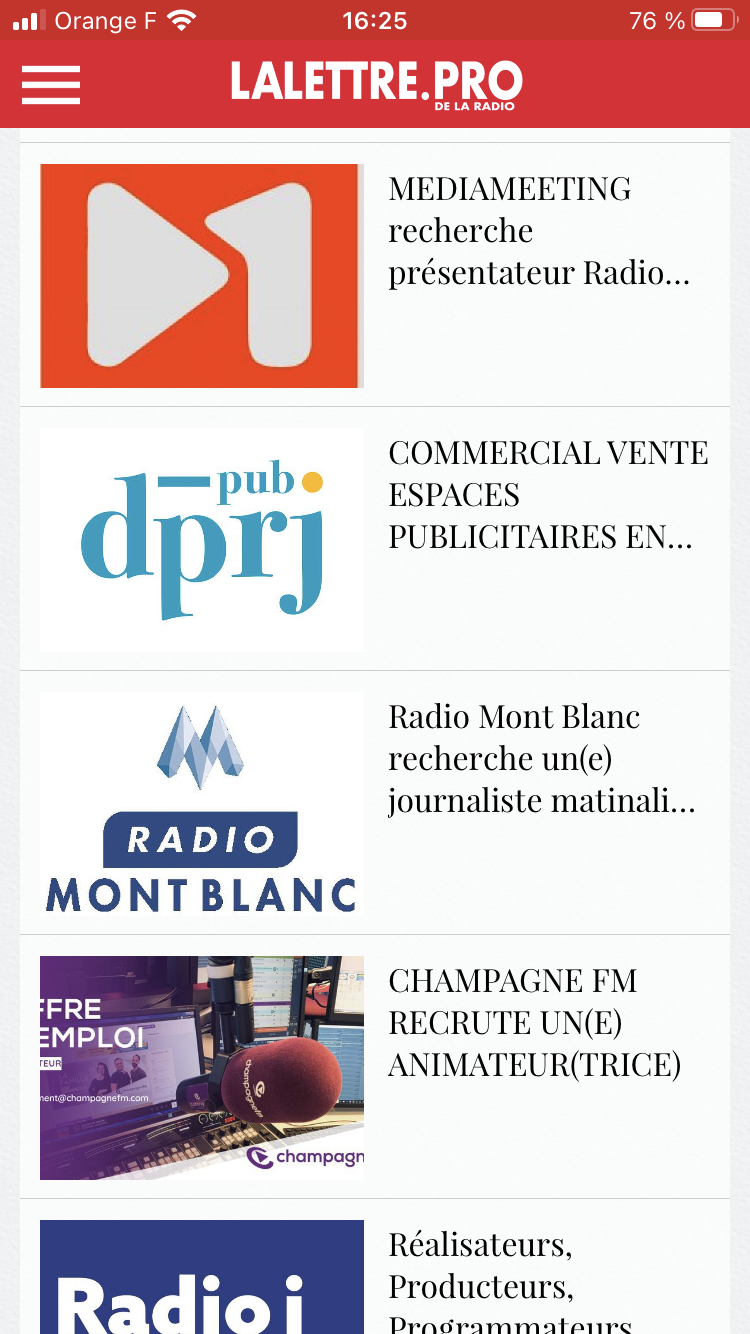Tap the dprj pub logo thumbnail
The width and height of the screenshot is (750, 1334).
201,540
